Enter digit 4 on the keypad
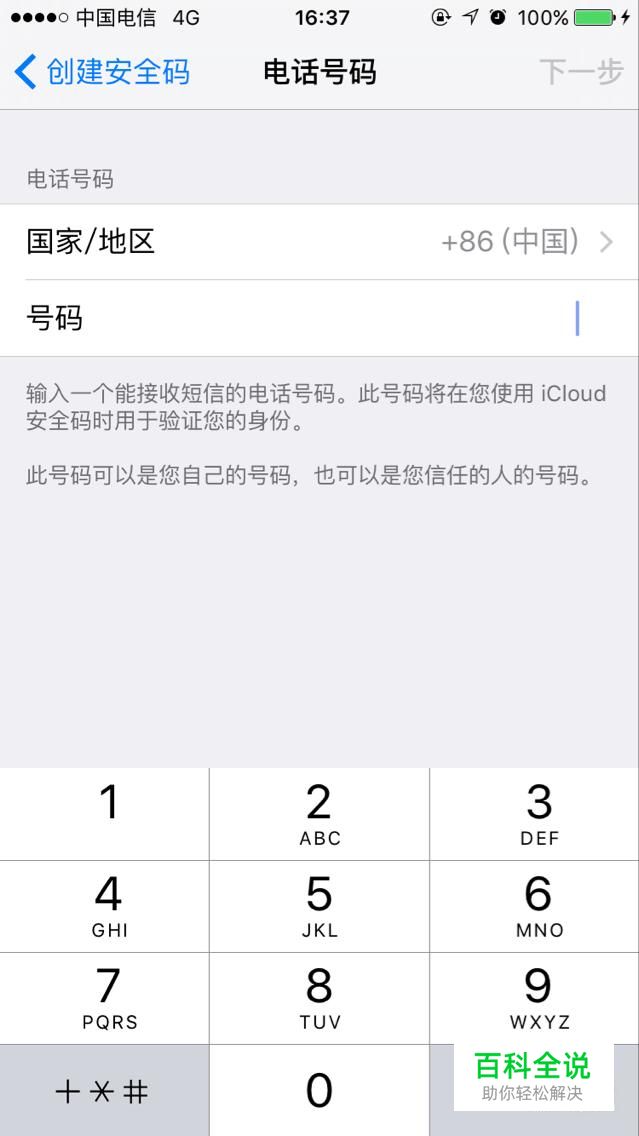 (104, 906)
